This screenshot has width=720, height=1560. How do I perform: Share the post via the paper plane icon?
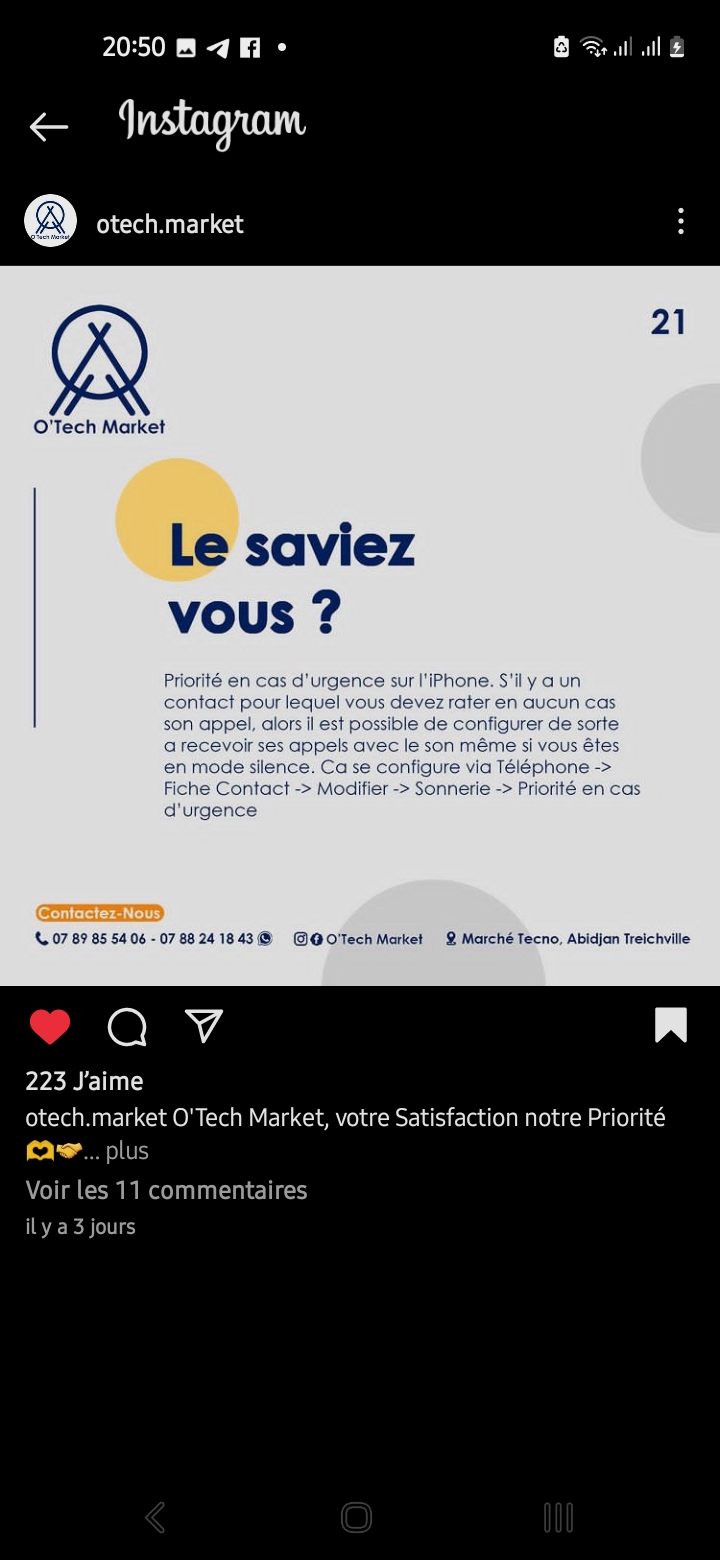pos(204,1025)
